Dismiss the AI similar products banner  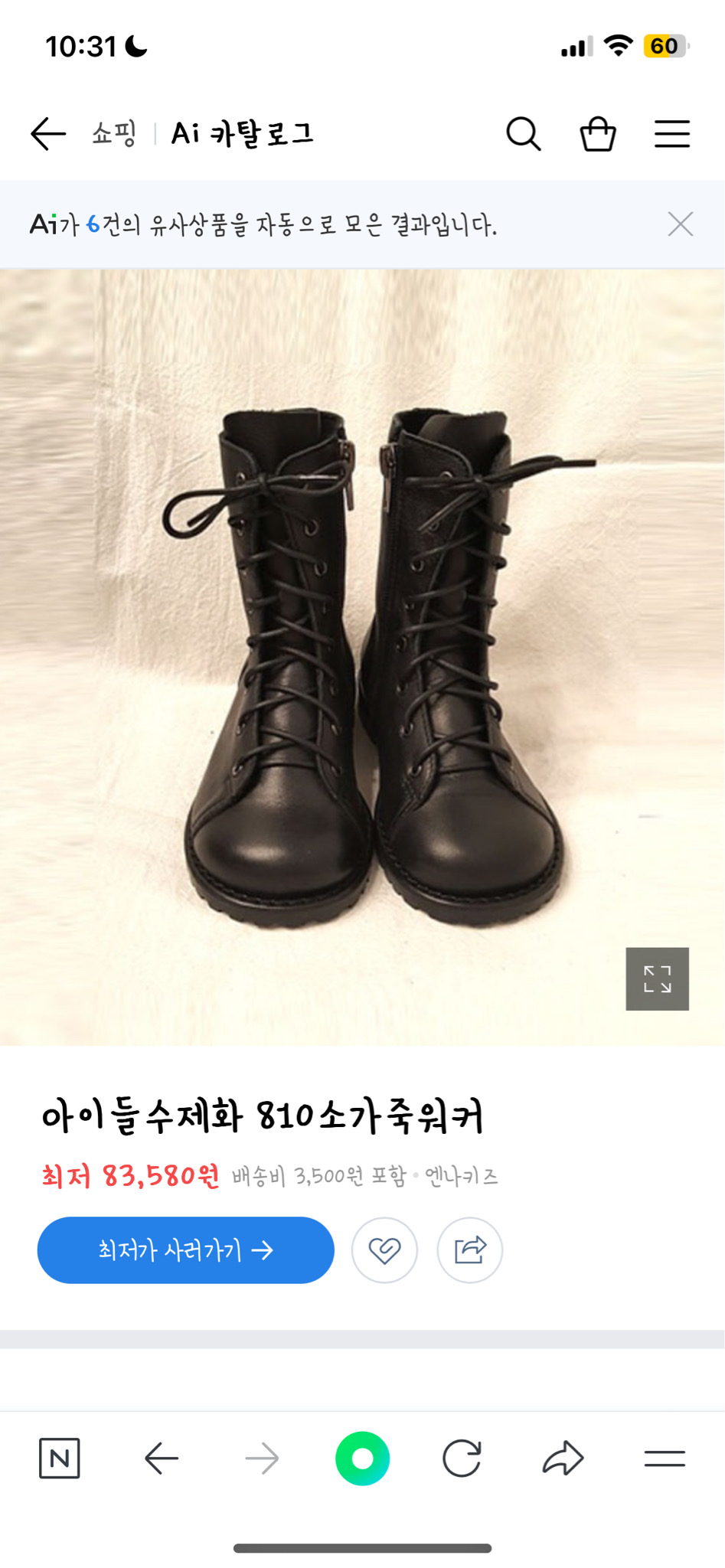(x=681, y=225)
